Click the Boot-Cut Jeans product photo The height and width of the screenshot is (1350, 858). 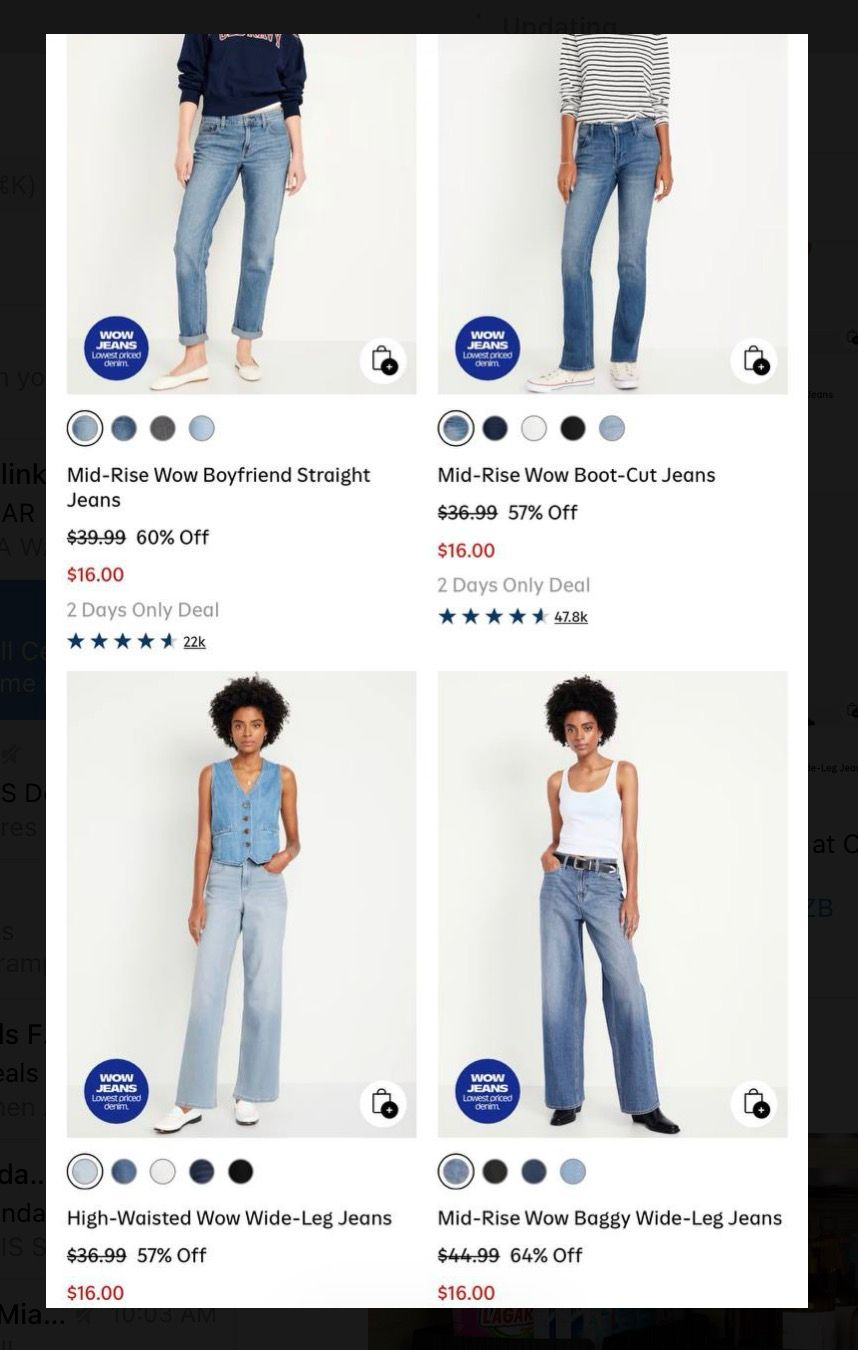click(x=612, y=200)
